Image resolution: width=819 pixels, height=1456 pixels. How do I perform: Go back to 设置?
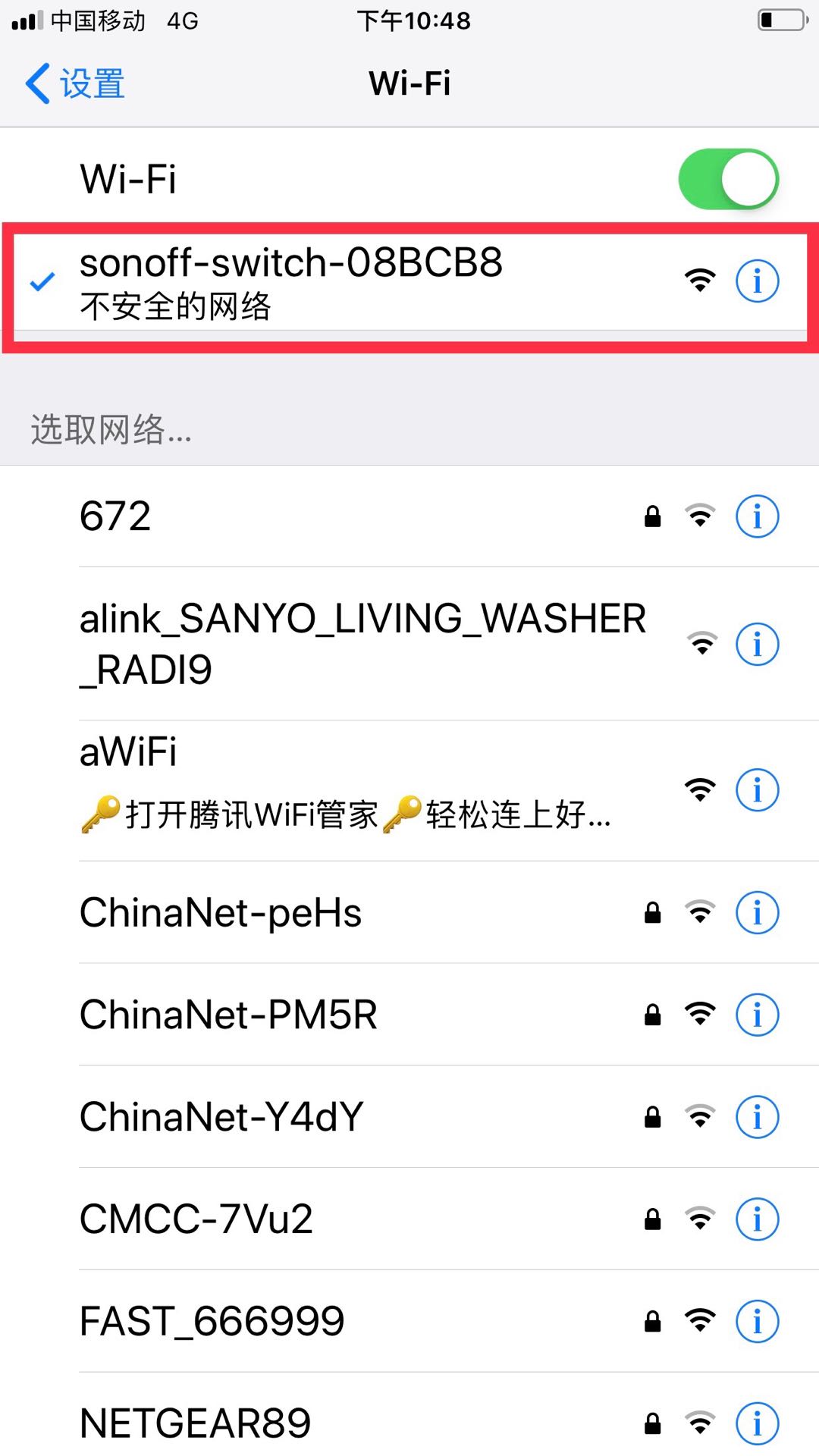[x=75, y=83]
